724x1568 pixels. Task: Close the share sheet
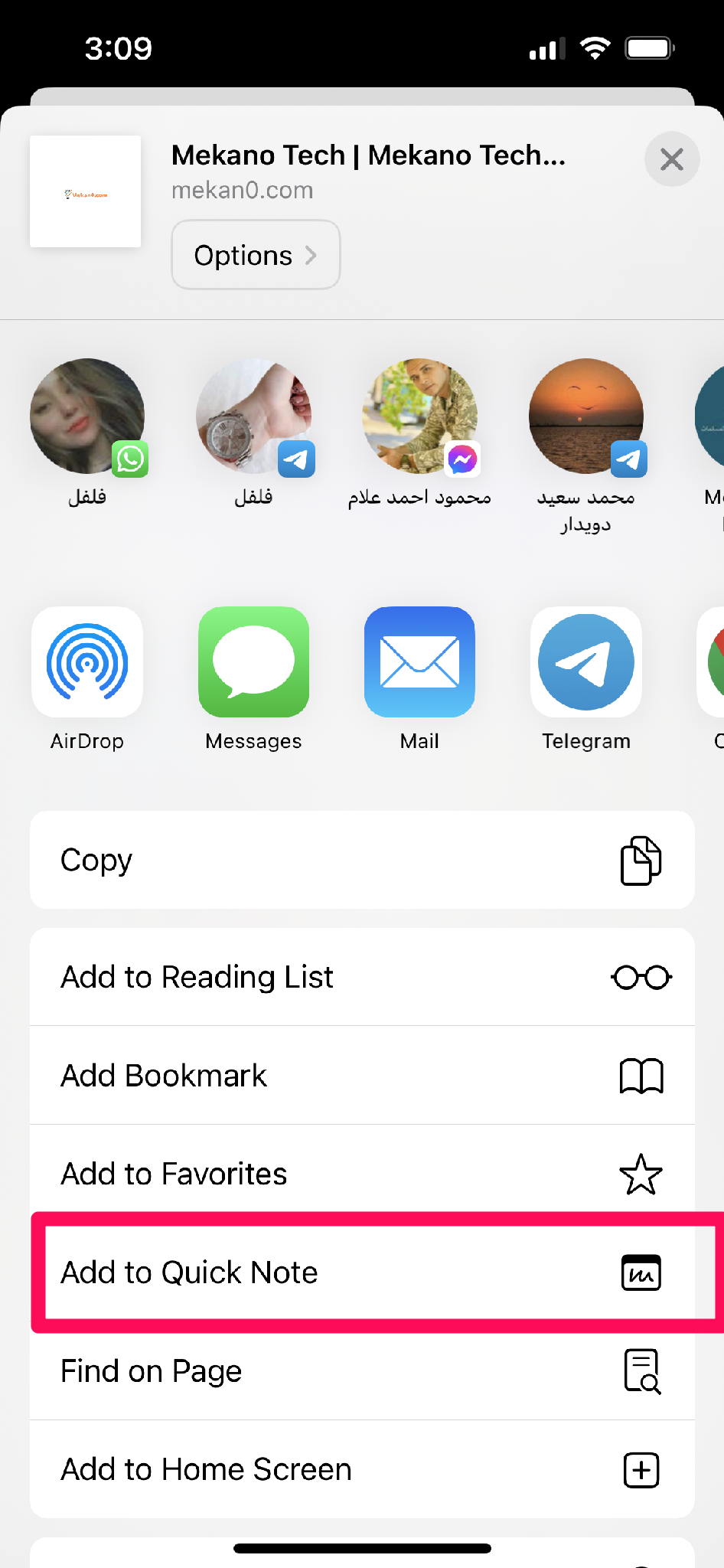click(x=671, y=159)
